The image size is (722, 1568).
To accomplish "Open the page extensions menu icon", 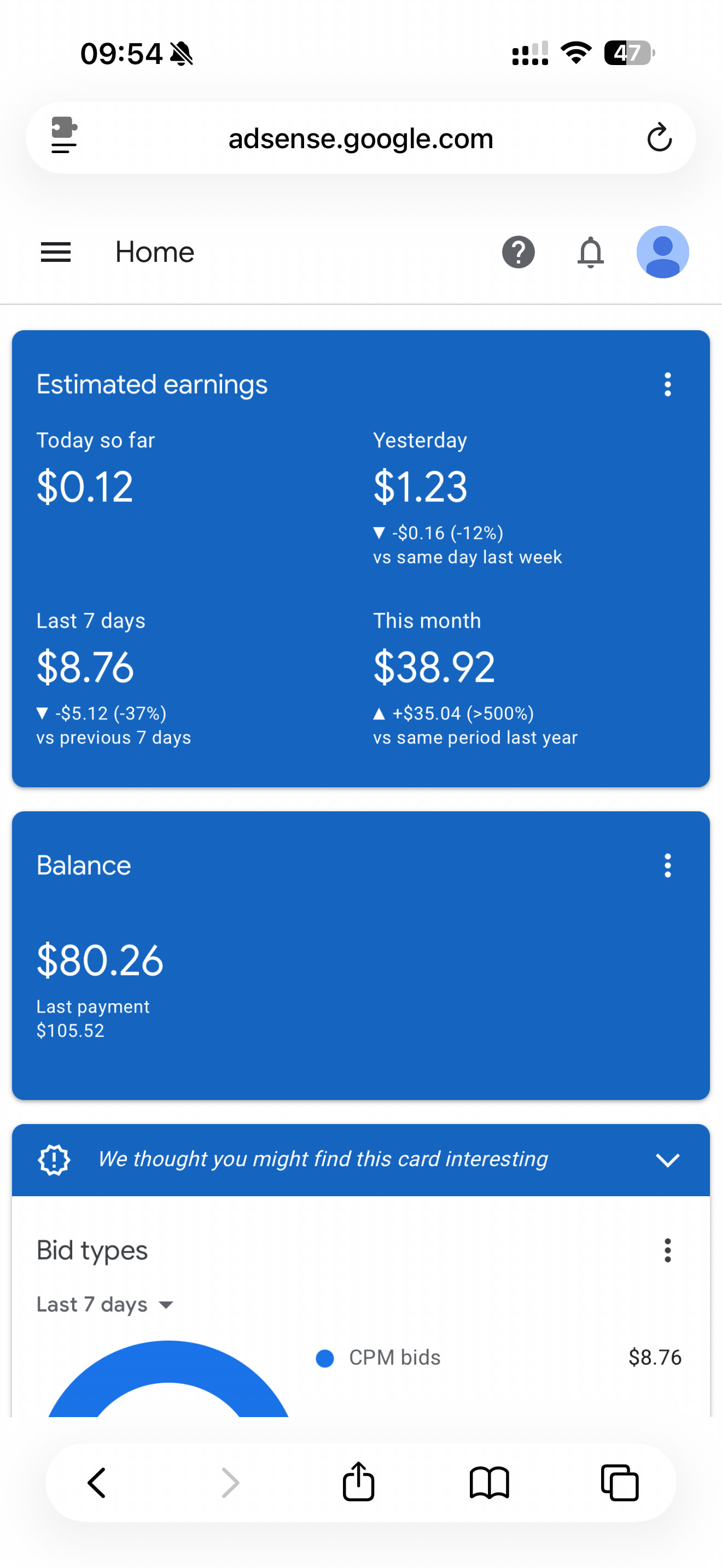I will pos(63,135).
